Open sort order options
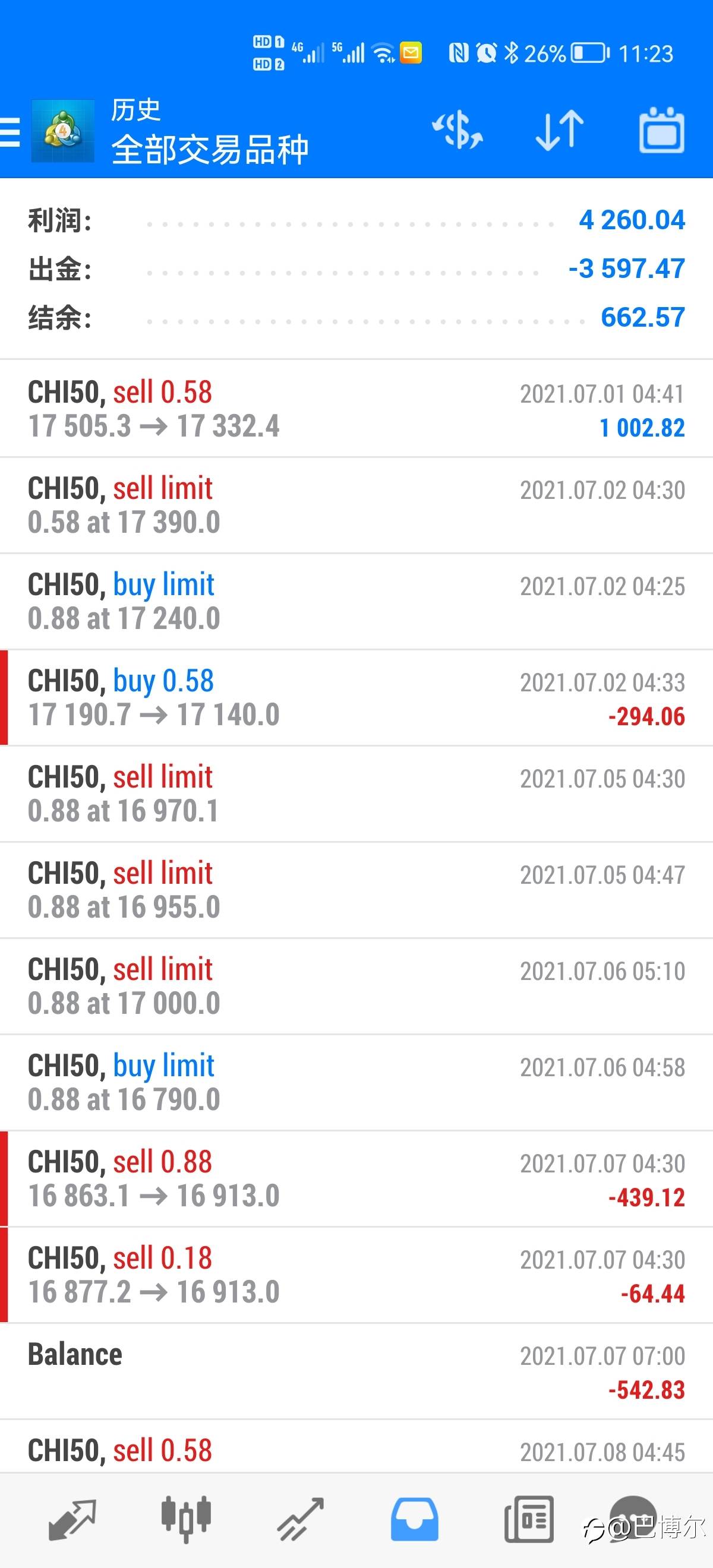This screenshot has width=713, height=1568. tap(560, 130)
